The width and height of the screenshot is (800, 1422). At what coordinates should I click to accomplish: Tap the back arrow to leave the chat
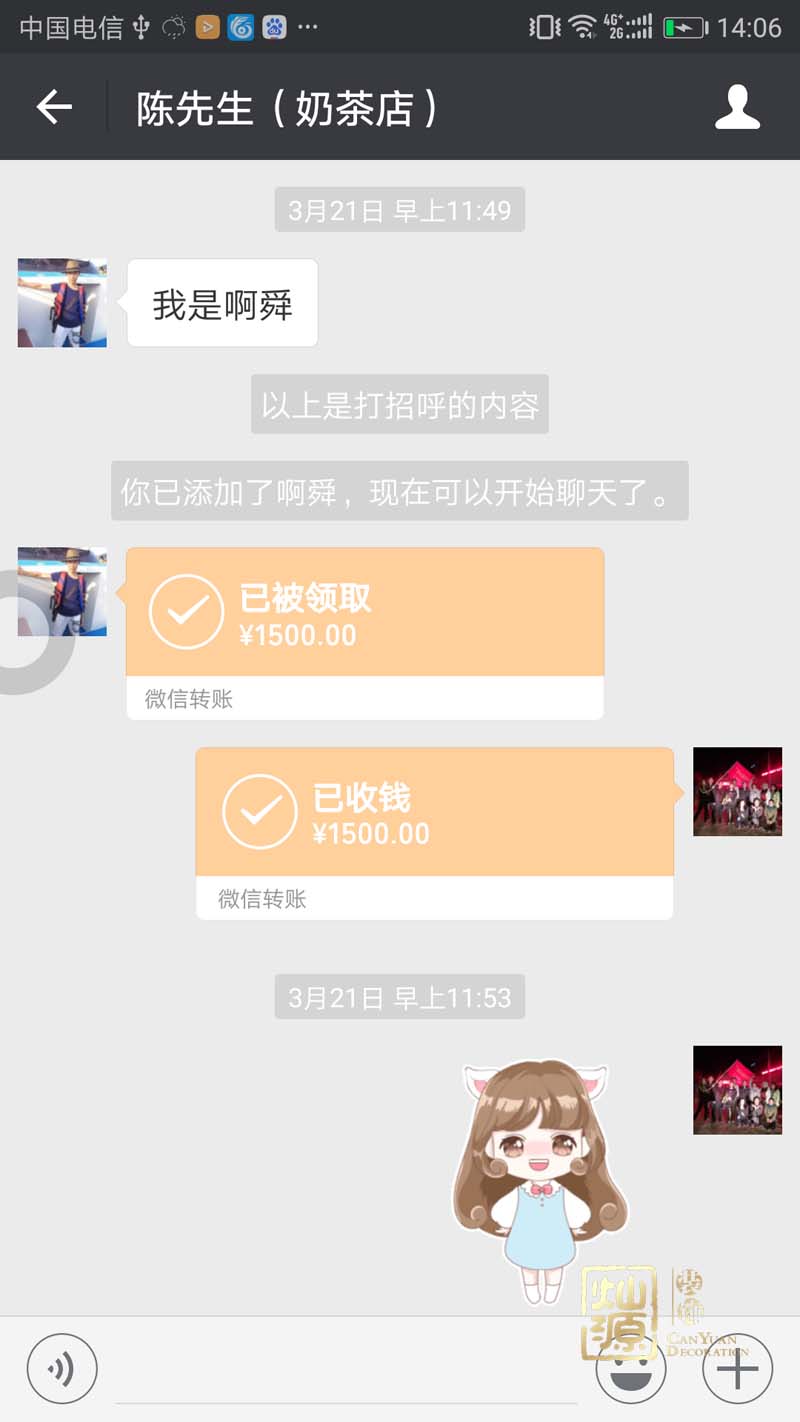pos(52,108)
